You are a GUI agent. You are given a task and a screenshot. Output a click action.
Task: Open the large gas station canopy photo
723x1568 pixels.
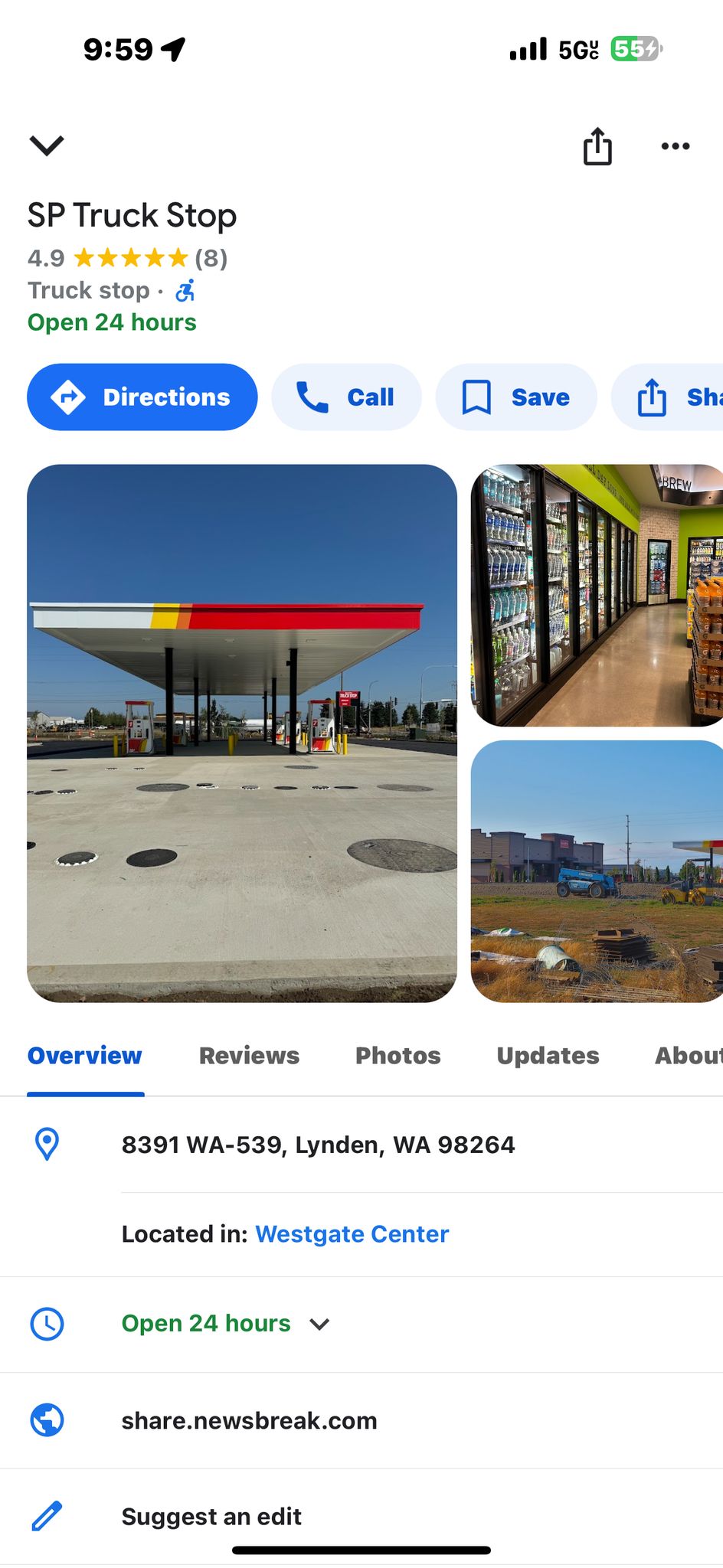[242, 733]
